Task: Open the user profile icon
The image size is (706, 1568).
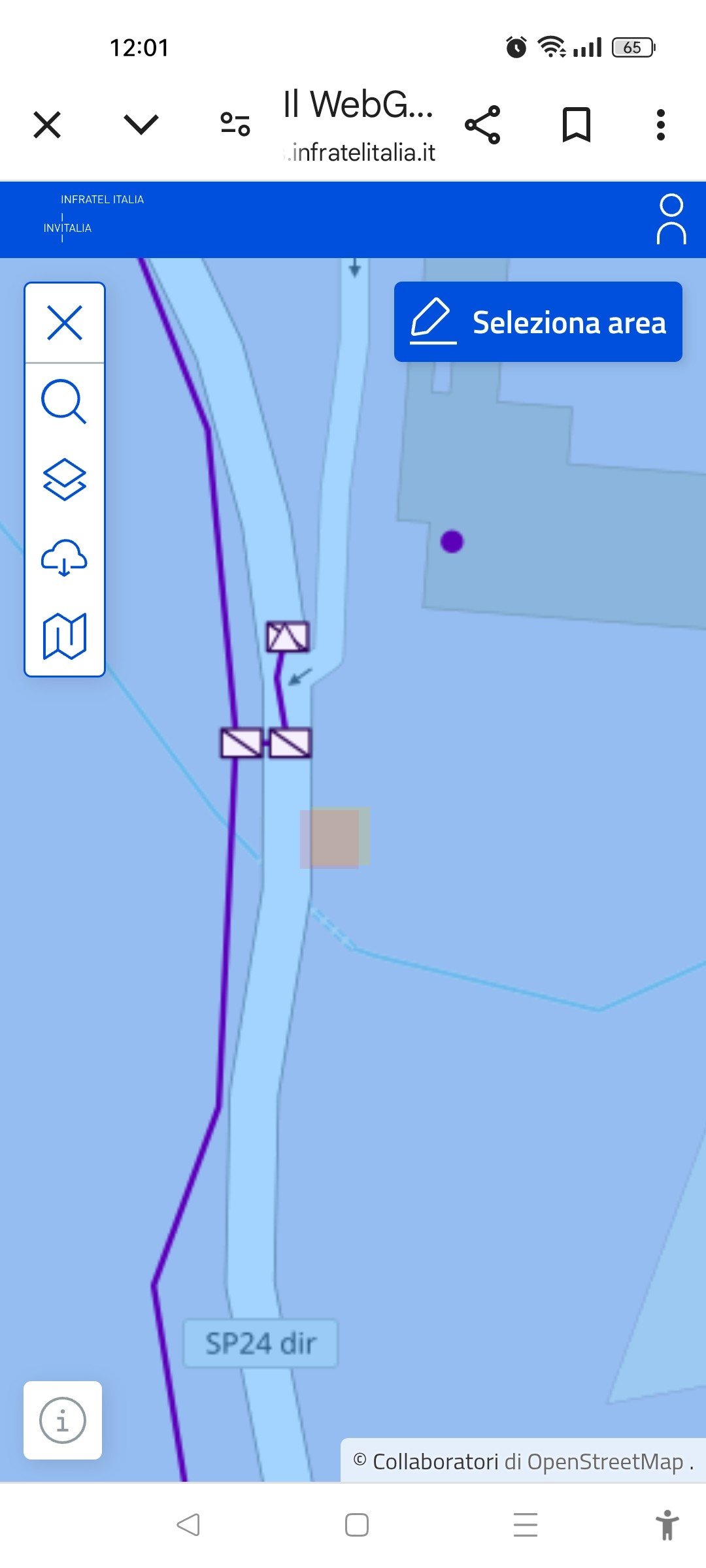Action: pos(671,220)
